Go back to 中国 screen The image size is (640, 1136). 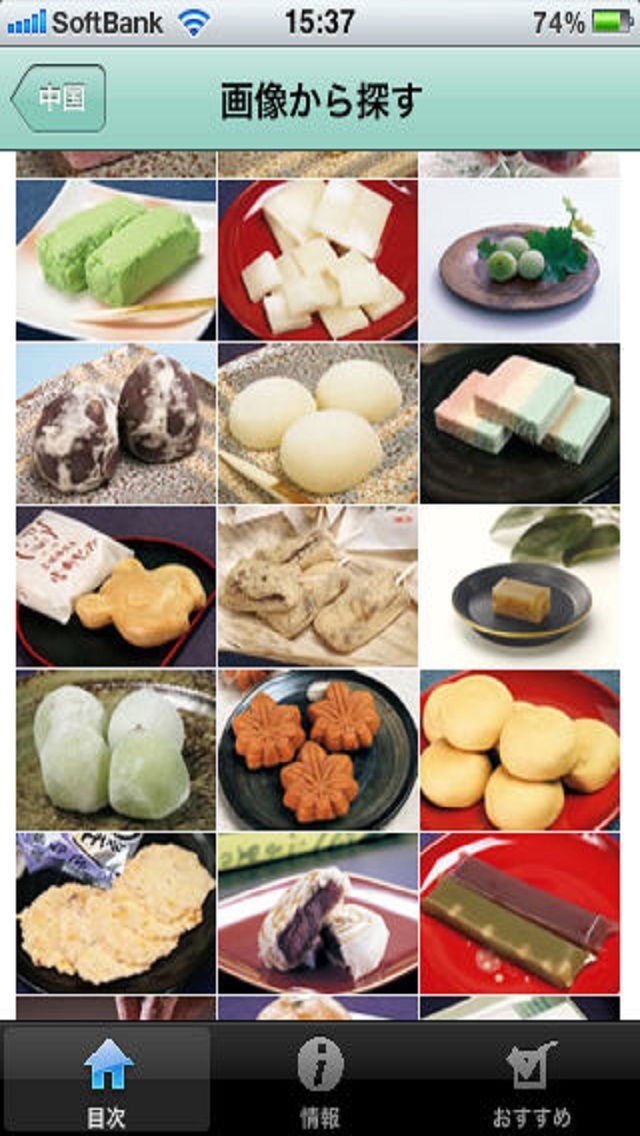tap(58, 99)
